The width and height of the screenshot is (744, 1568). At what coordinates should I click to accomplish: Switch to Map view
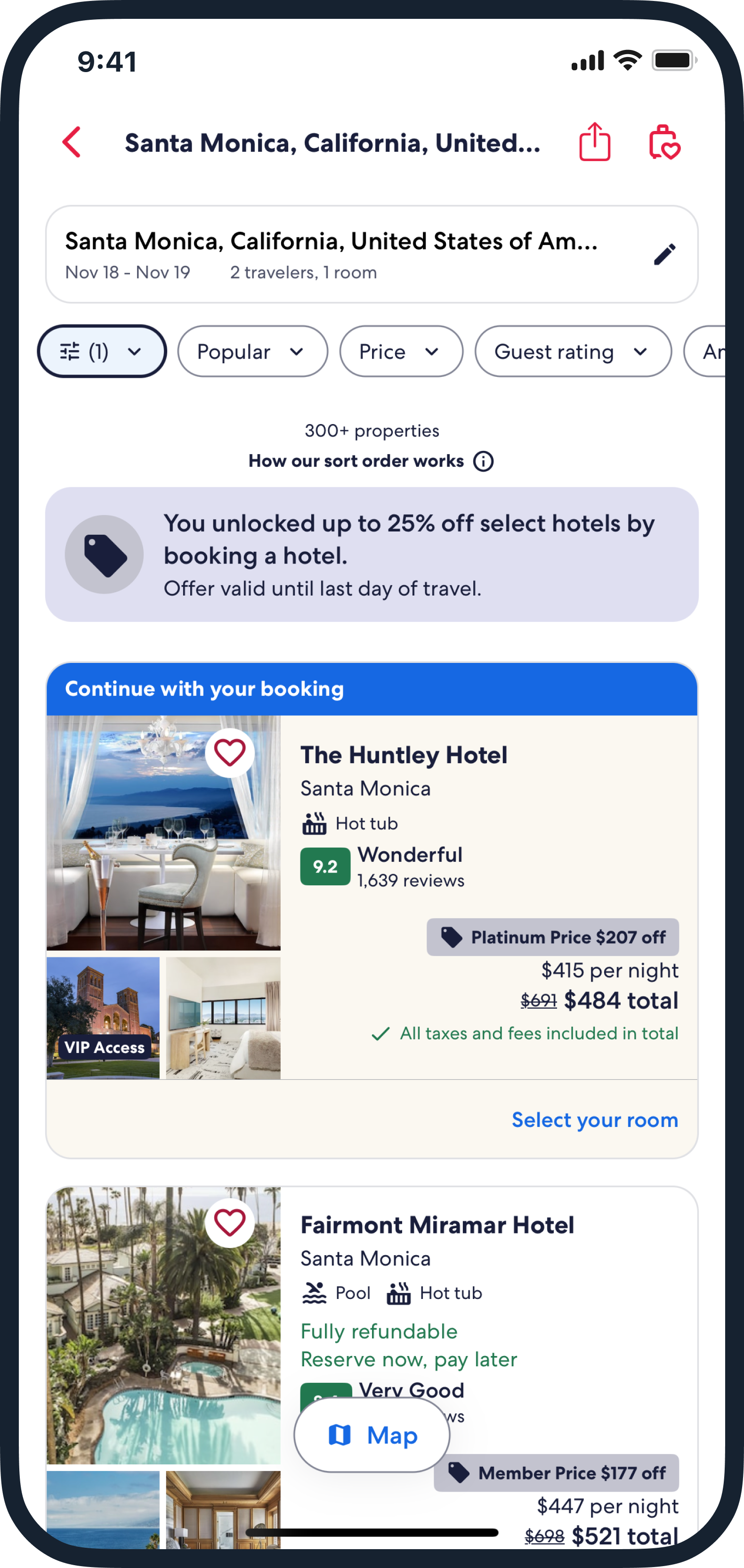point(372,1435)
